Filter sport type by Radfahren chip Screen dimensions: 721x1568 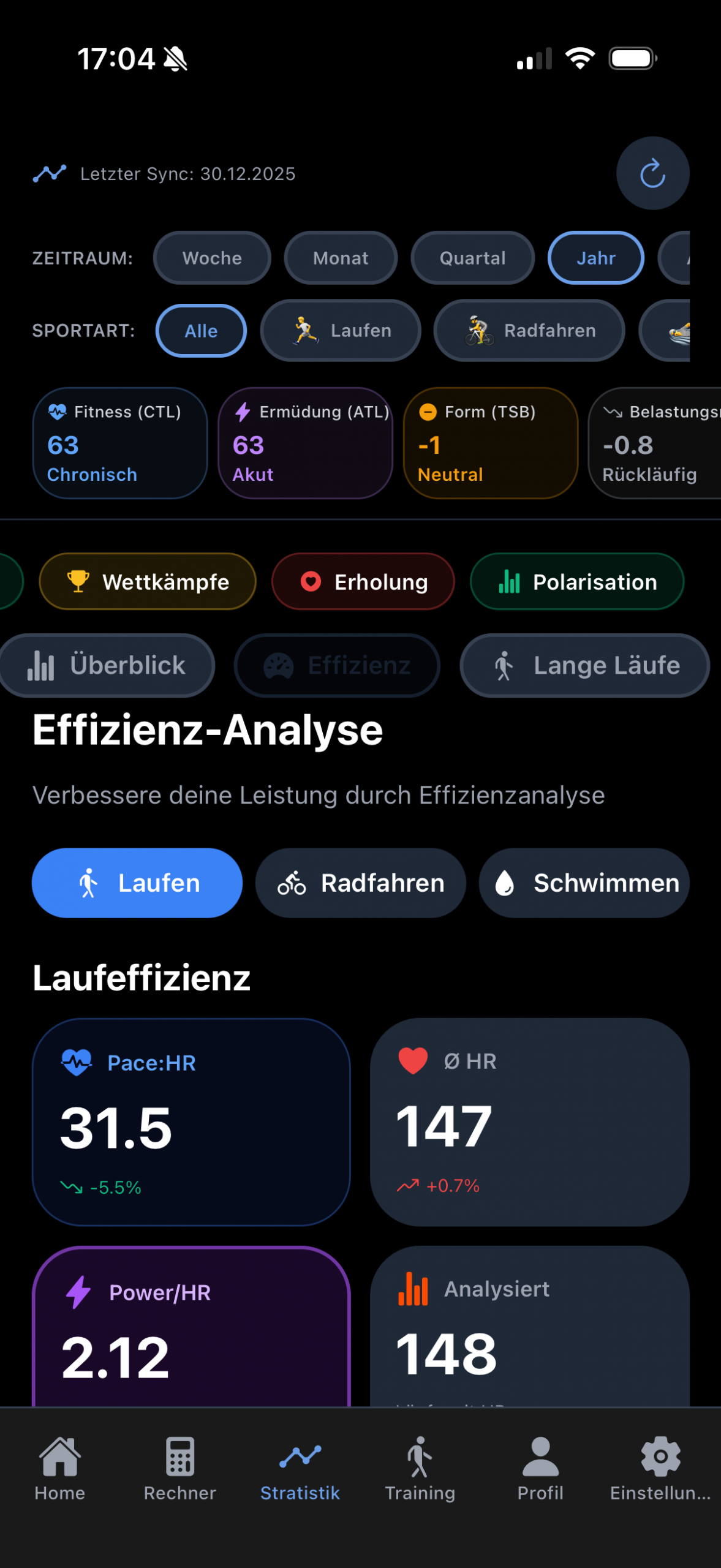(x=529, y=331)
